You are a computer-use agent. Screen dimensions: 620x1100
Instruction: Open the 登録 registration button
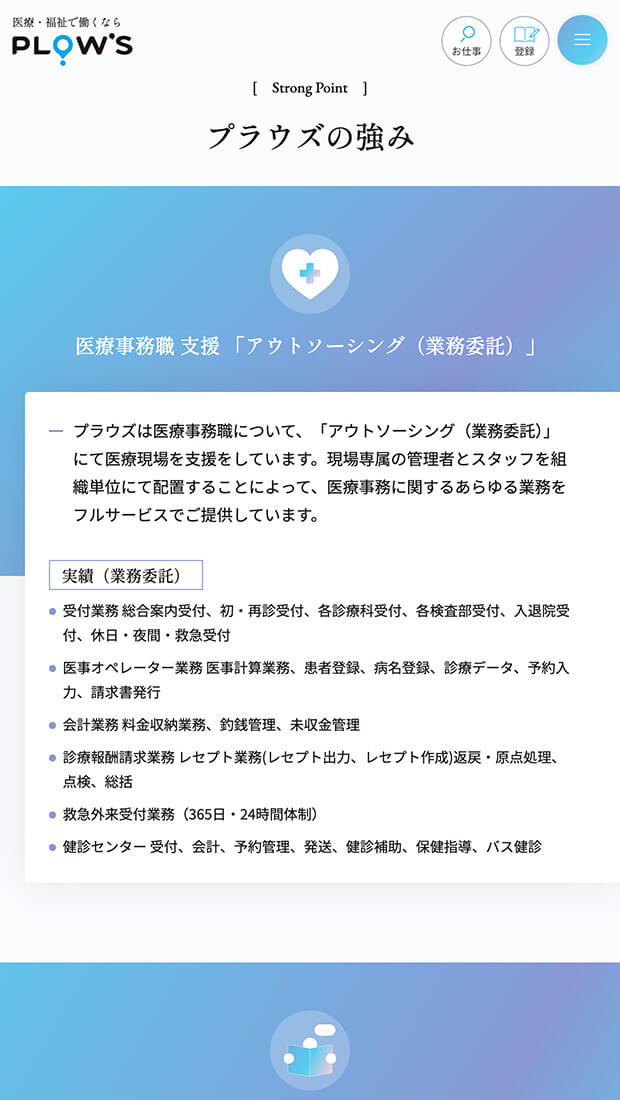click(x=524, y=41)
